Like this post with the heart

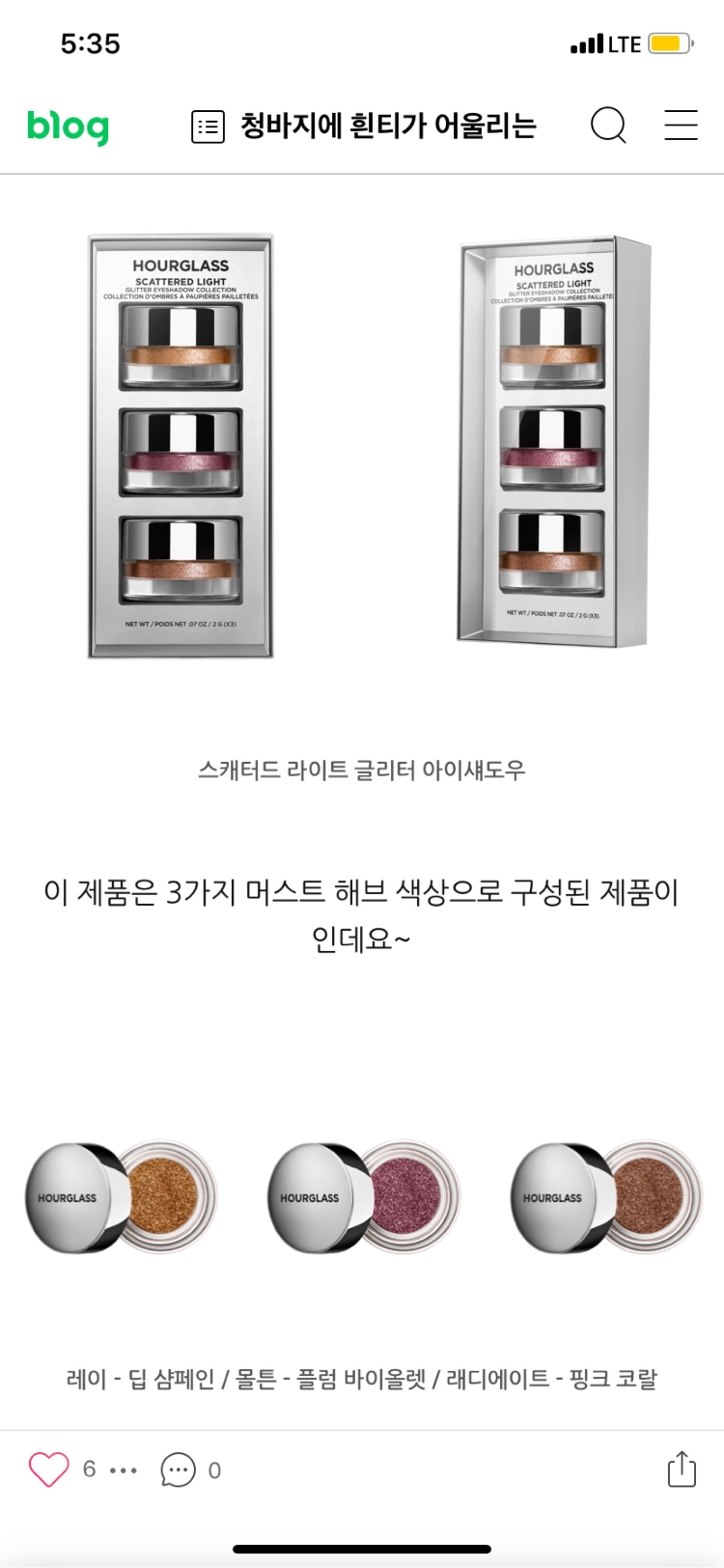pos(48,1470)
